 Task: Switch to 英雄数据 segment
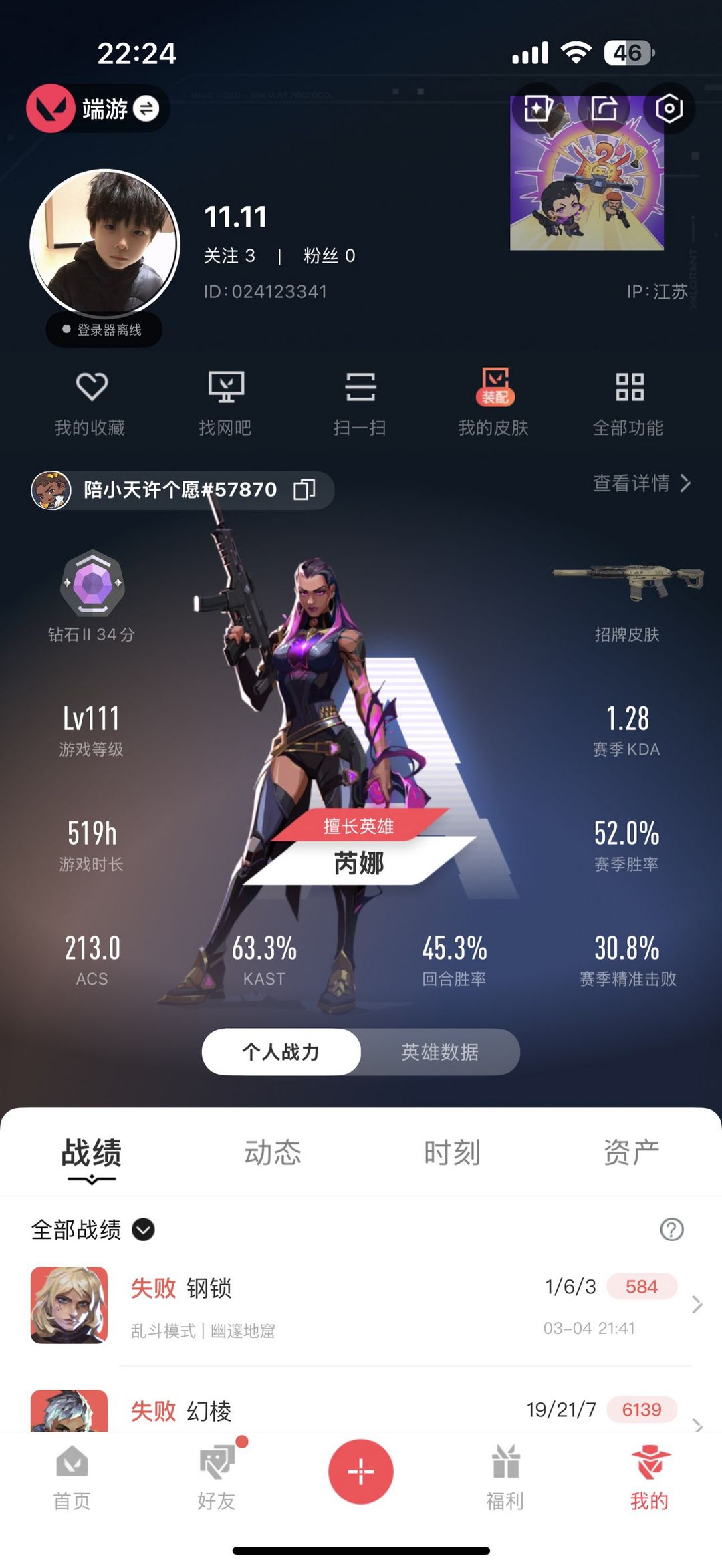439,1052
